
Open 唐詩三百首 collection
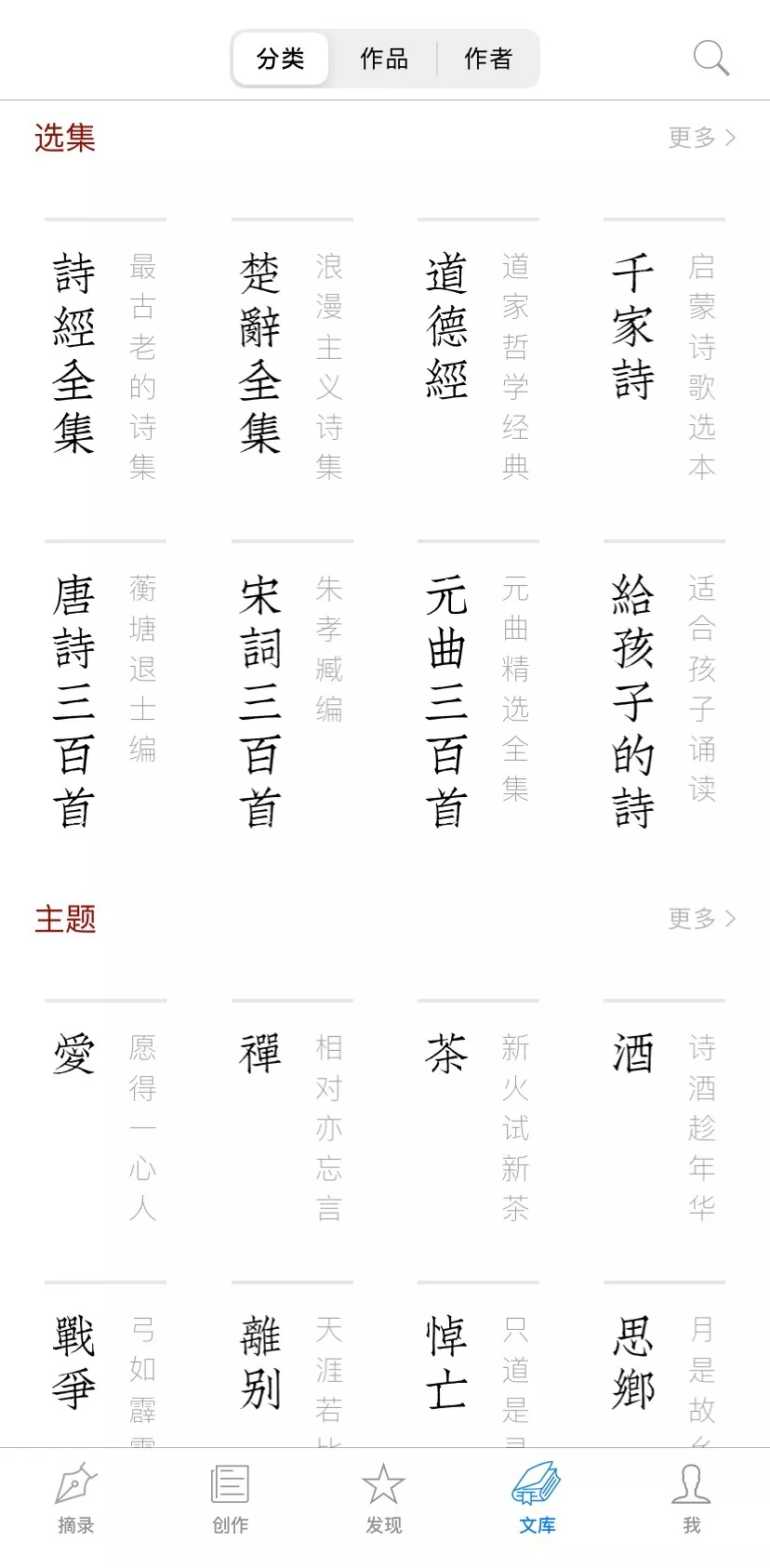click(104, 698)
